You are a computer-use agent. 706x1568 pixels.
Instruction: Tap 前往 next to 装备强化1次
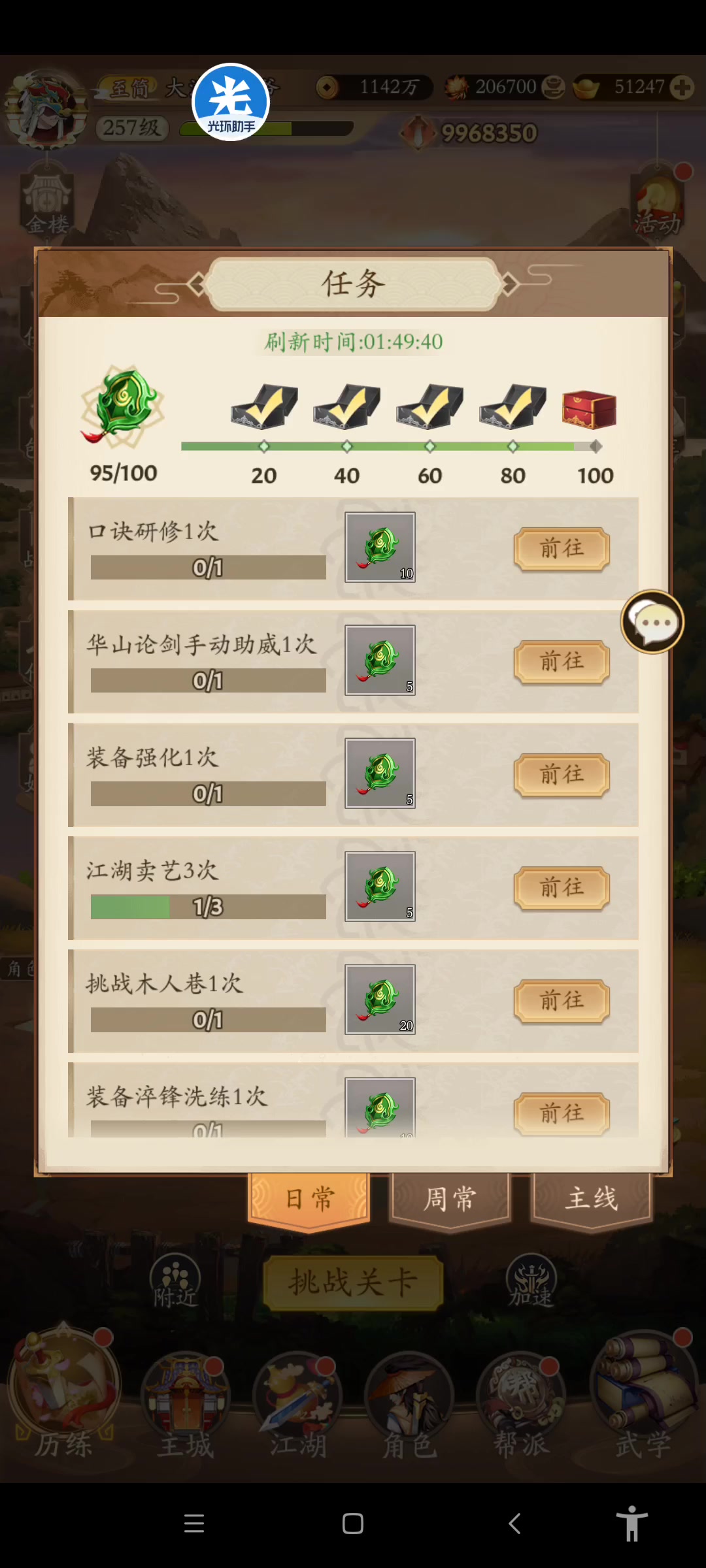coord(562,775)
